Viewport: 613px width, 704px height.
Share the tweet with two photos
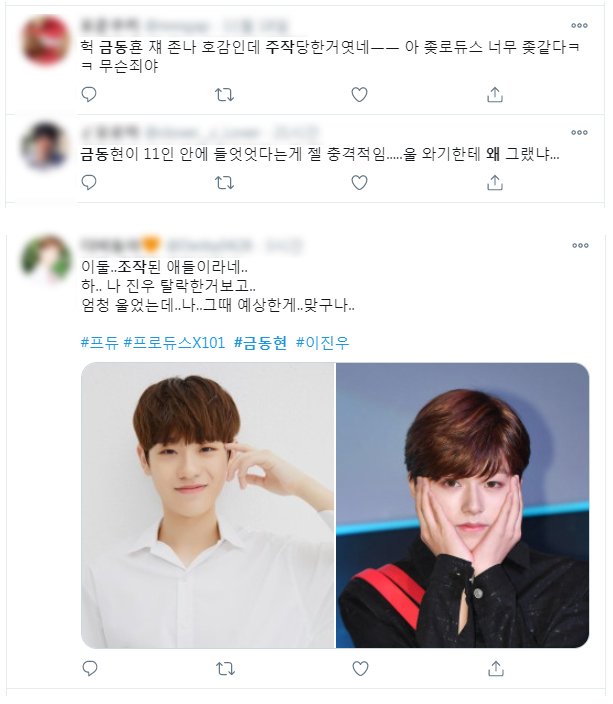pyautogui.click(x=494, y=667)
